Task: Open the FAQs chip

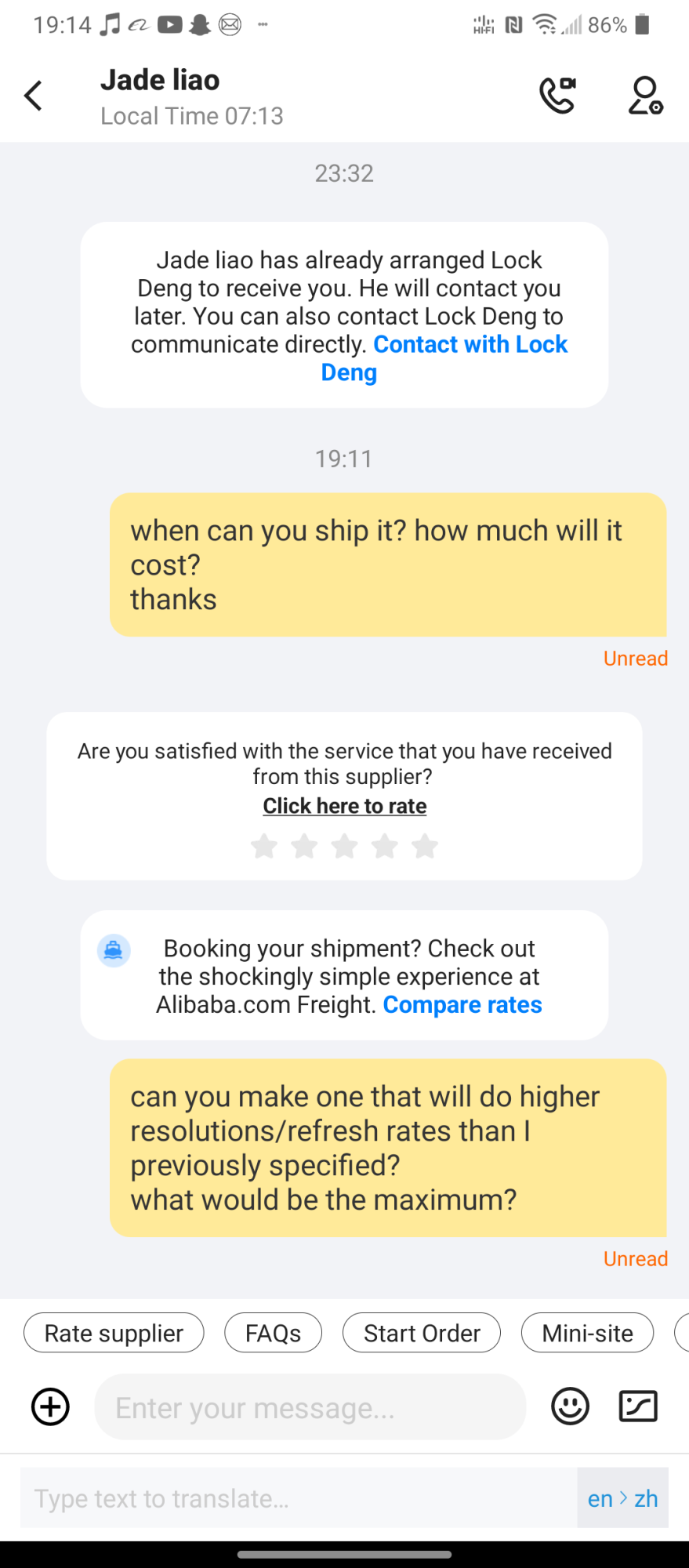Action: (273, 1333)
